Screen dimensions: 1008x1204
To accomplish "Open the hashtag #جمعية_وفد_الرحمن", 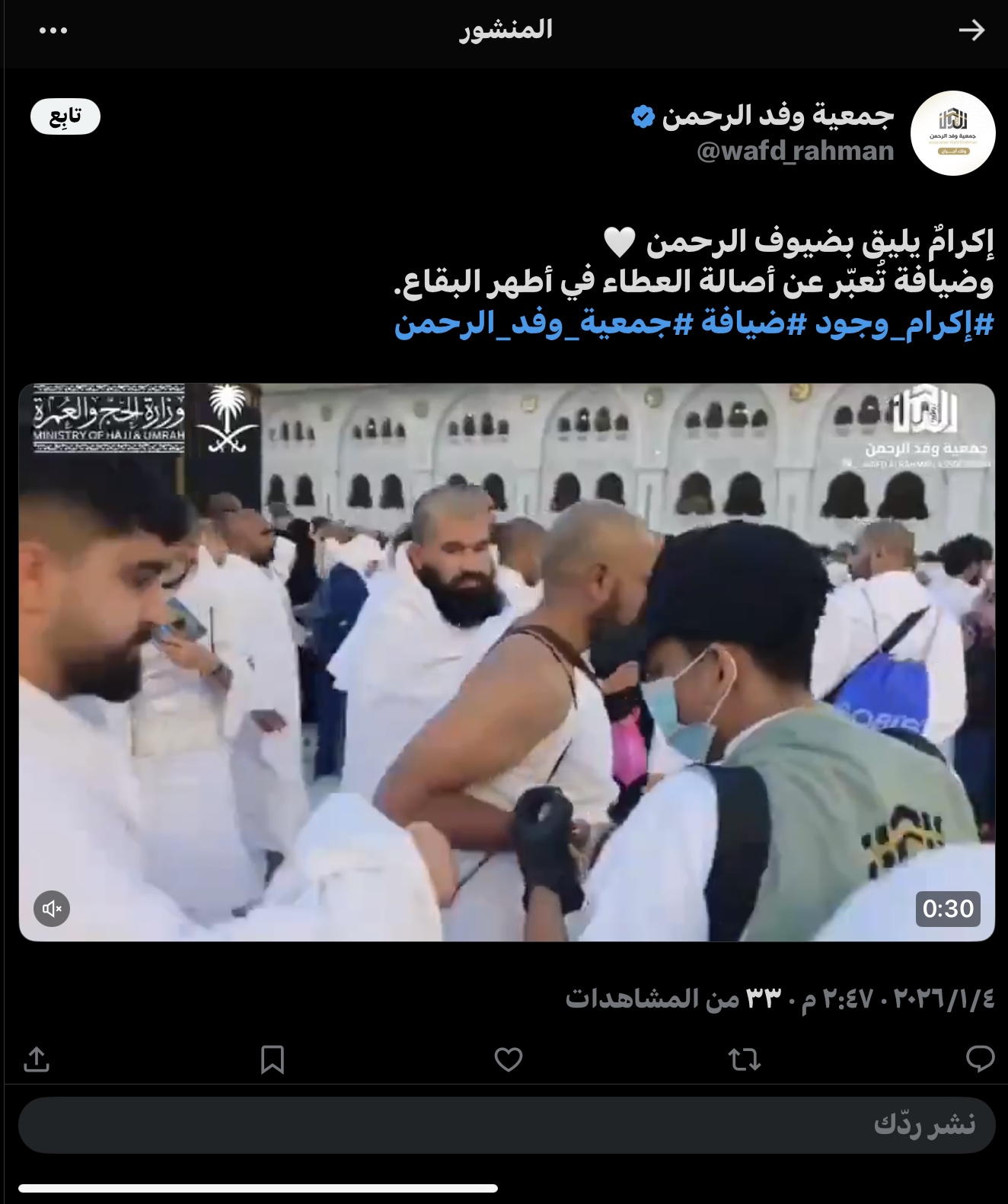I will click(544, 324).
